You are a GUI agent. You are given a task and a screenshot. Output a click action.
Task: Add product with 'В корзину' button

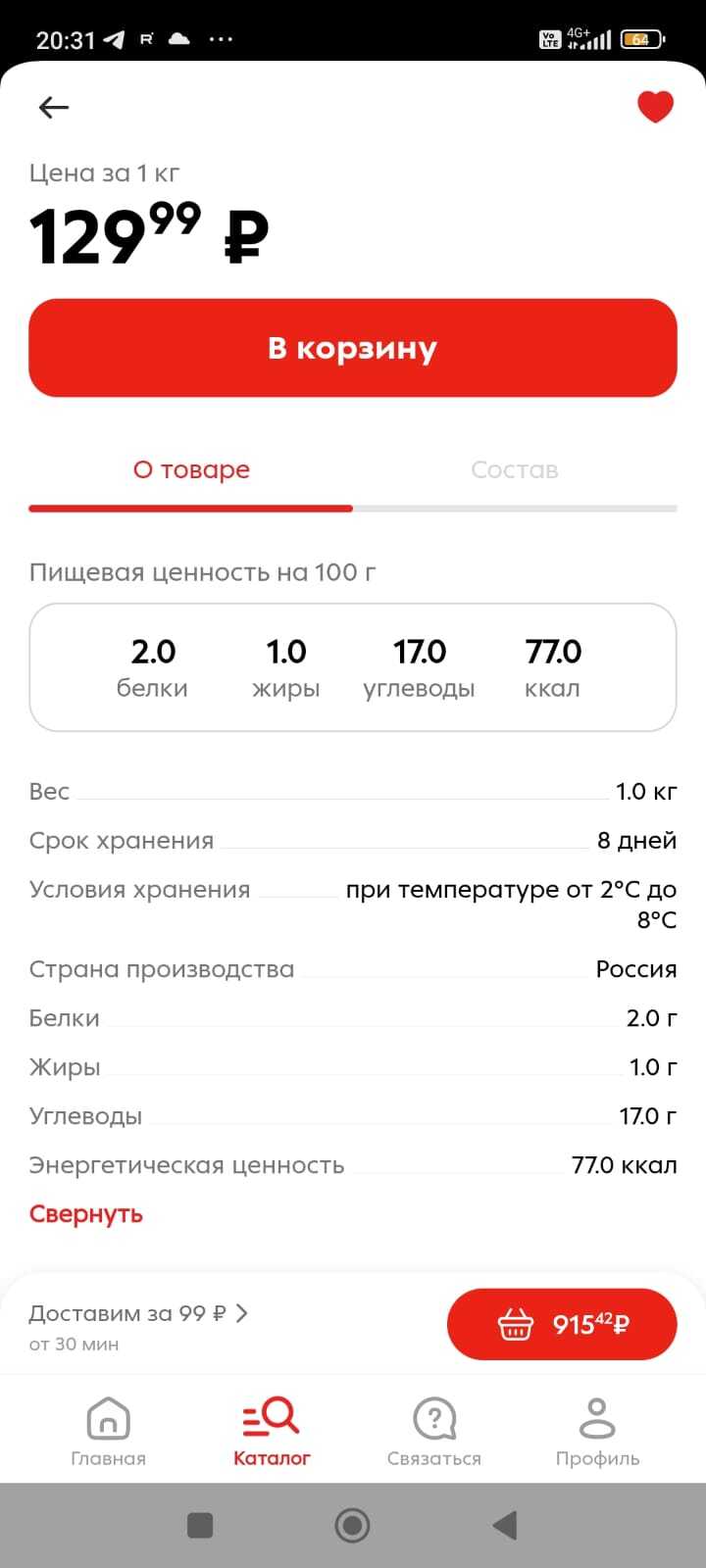(353, 348)
